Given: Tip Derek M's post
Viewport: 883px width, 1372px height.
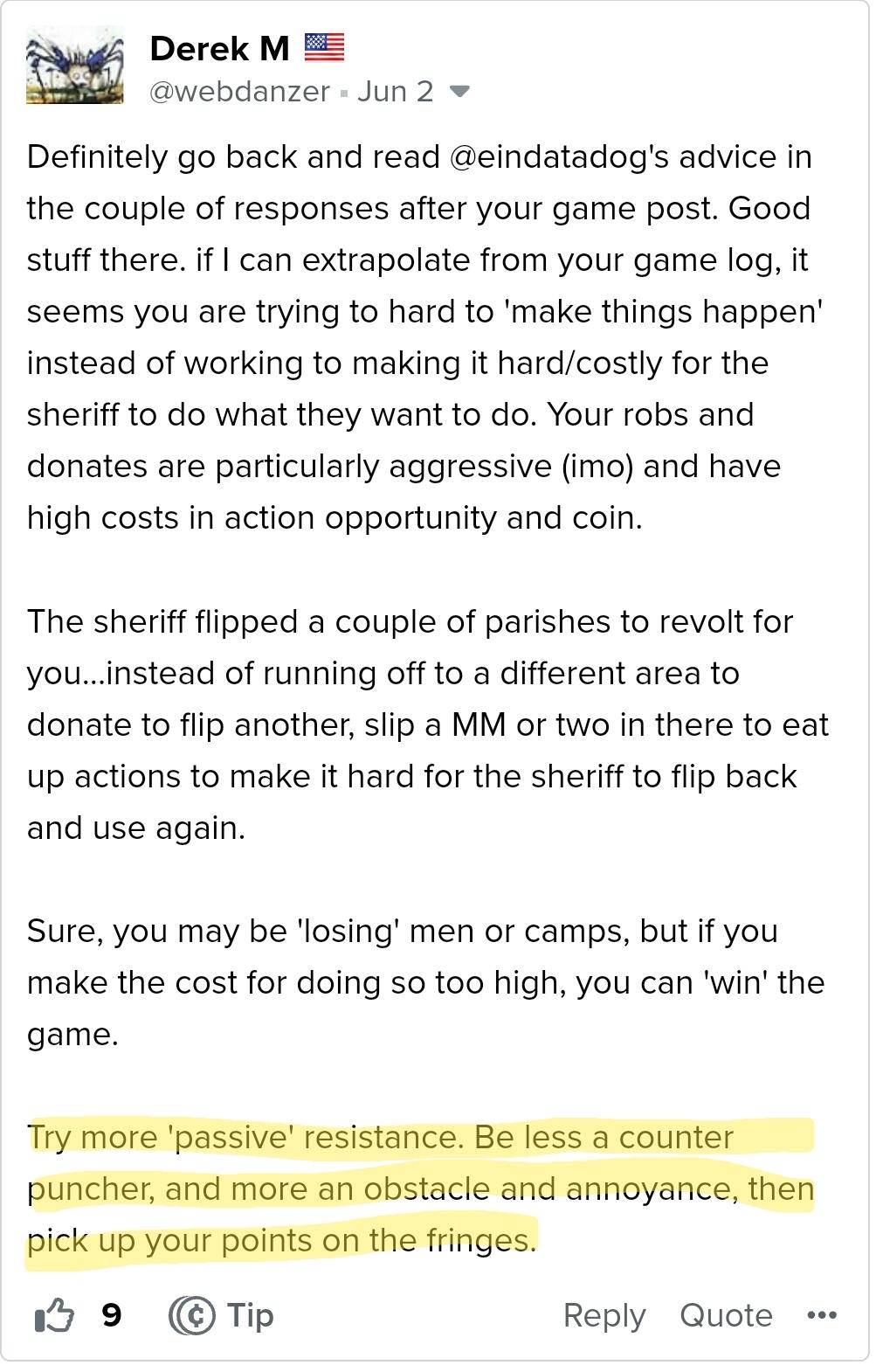Looking at the screenshot, I should coord(222,1314).
